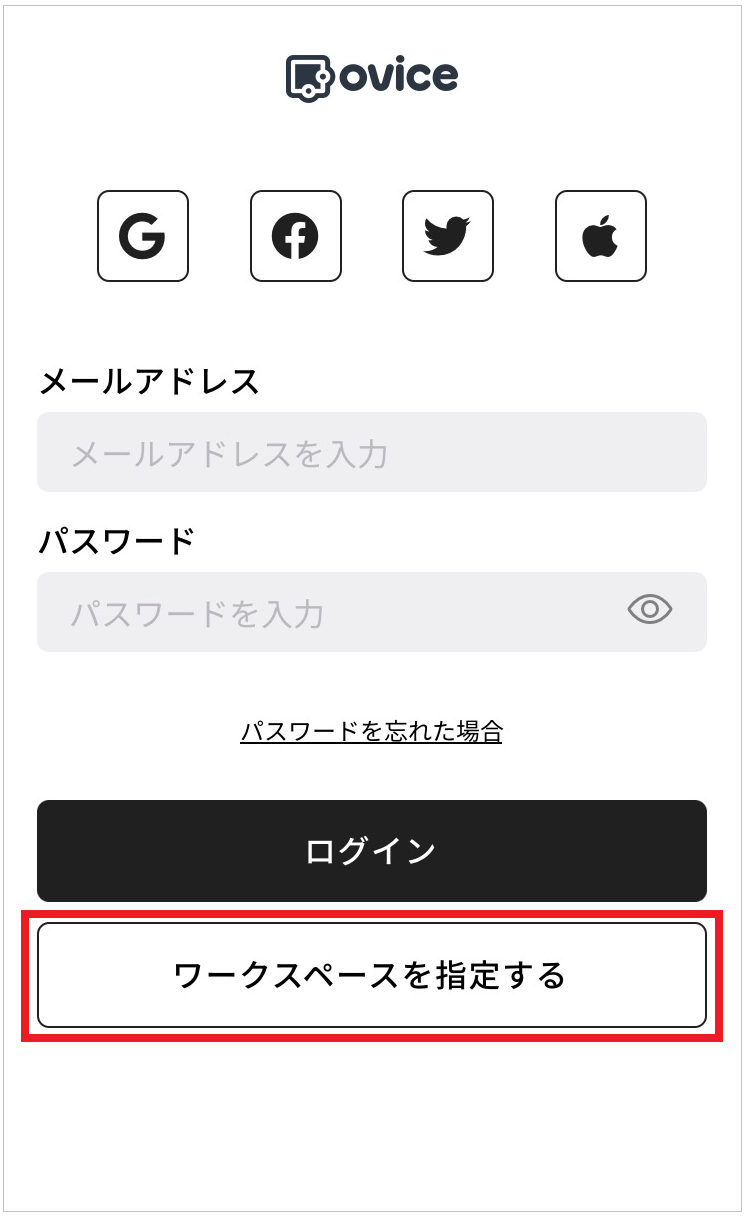Sign in with Twitter
The width and height of the screenshot is (747, 1218).
447,236
